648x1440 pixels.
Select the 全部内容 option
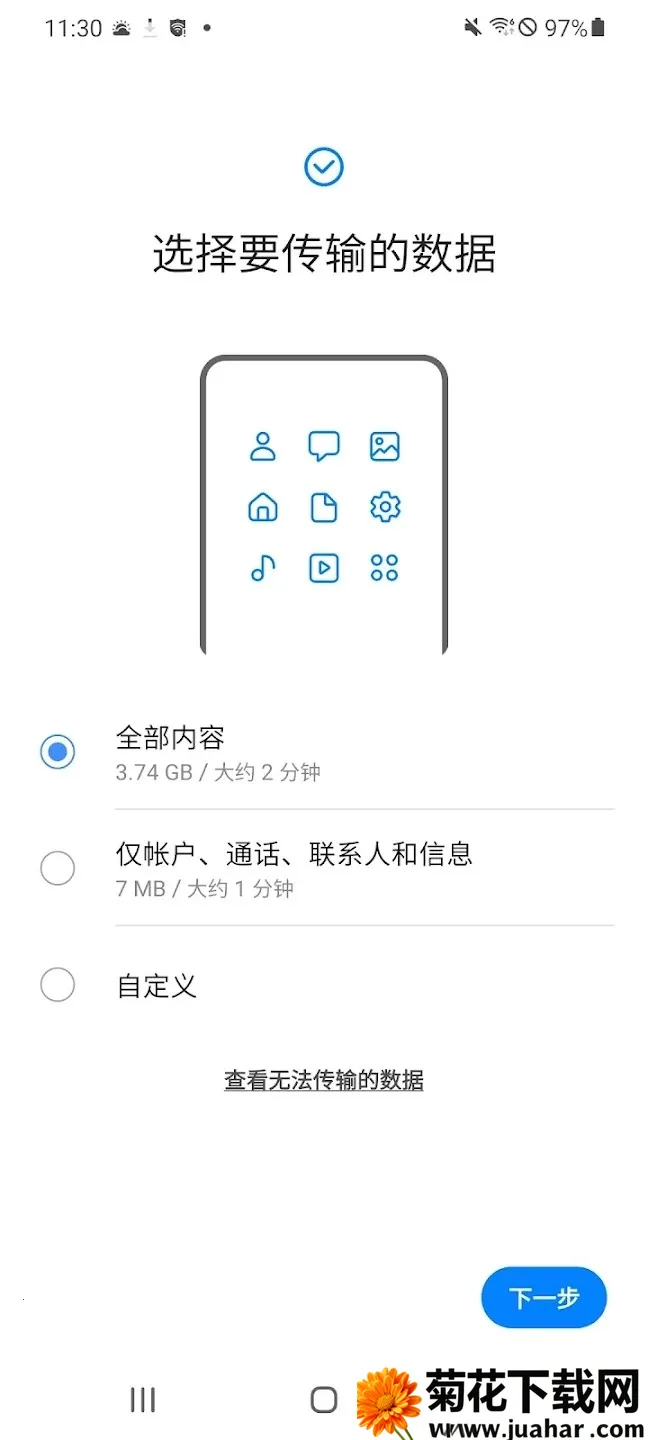pos(58,752)
